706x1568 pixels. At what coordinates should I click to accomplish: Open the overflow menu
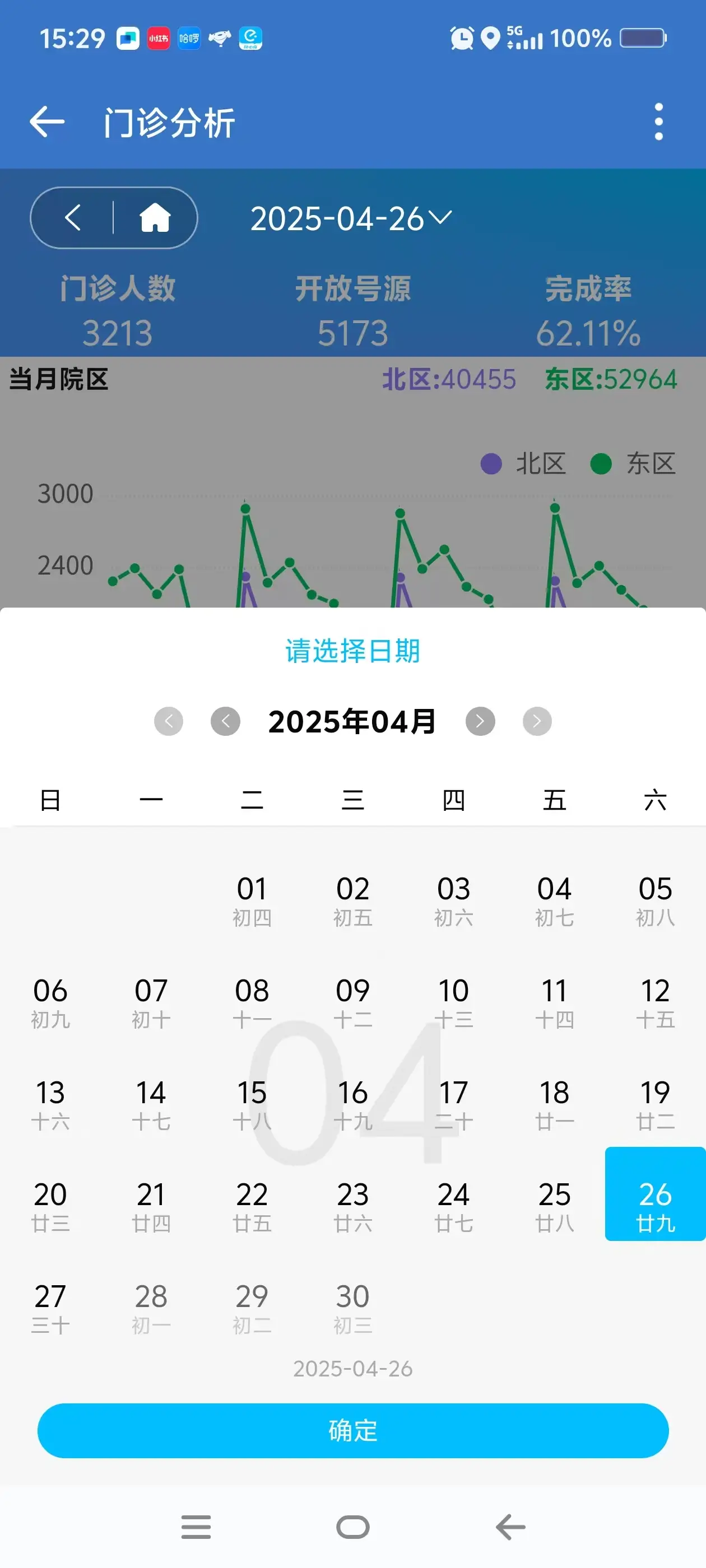(658, 122)
